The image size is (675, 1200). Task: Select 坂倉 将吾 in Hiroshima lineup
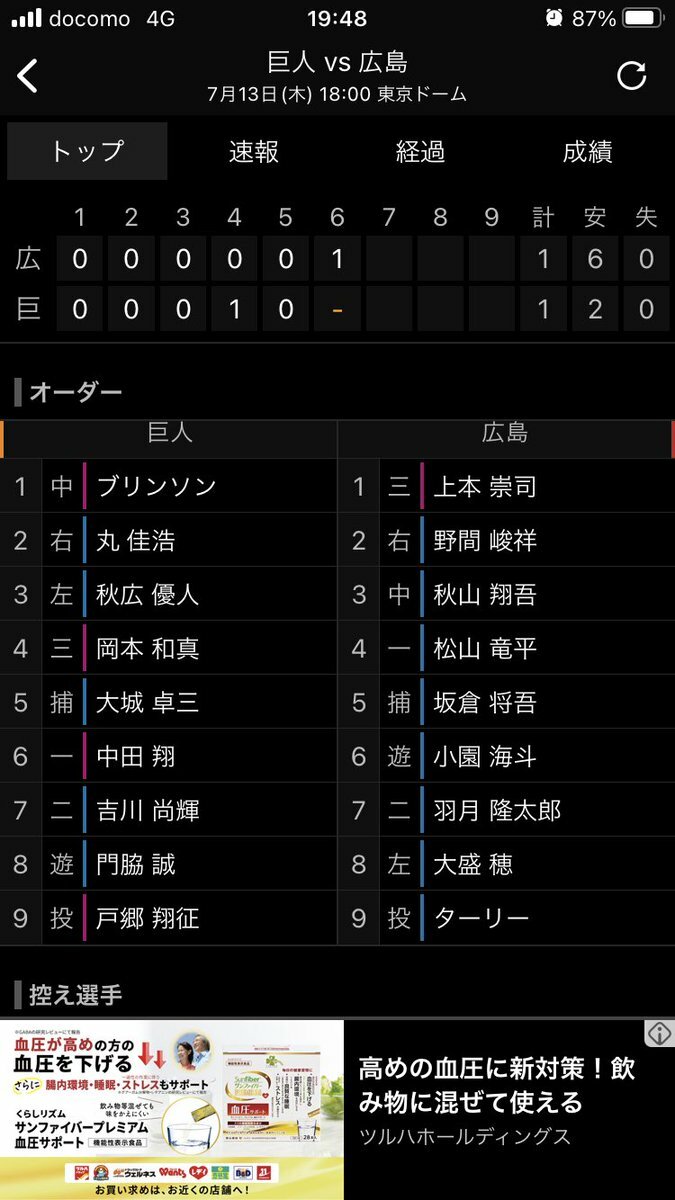click(x=485, y=703)
